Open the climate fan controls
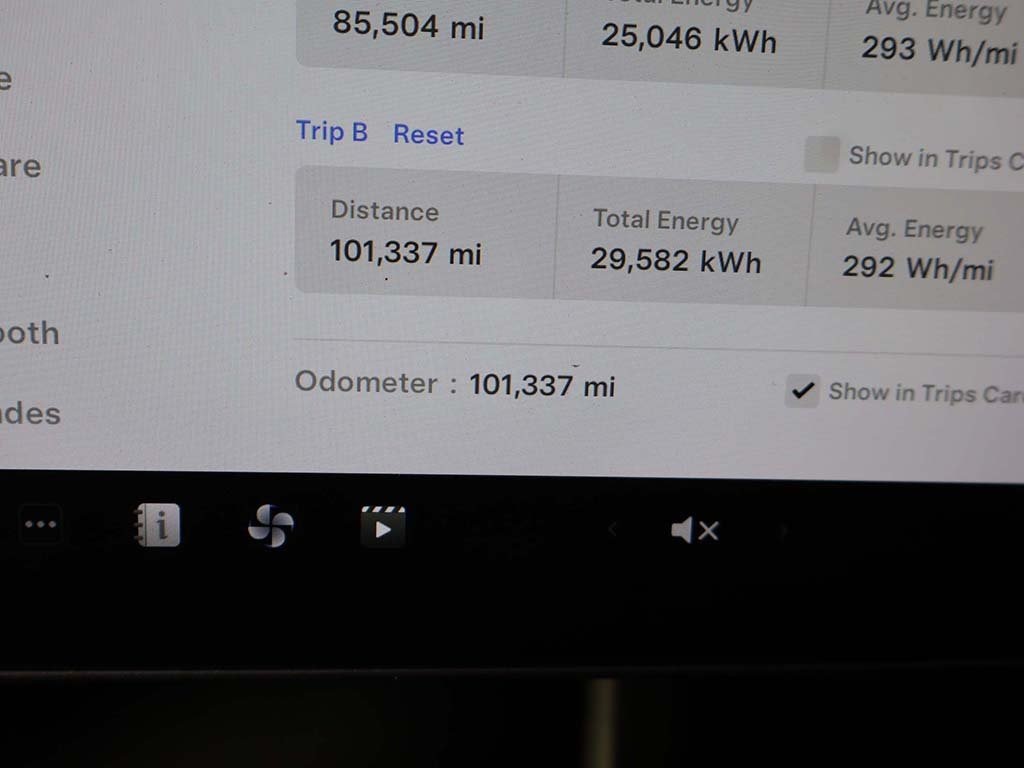Screen dimensions: 1024x768 [270, 526]
